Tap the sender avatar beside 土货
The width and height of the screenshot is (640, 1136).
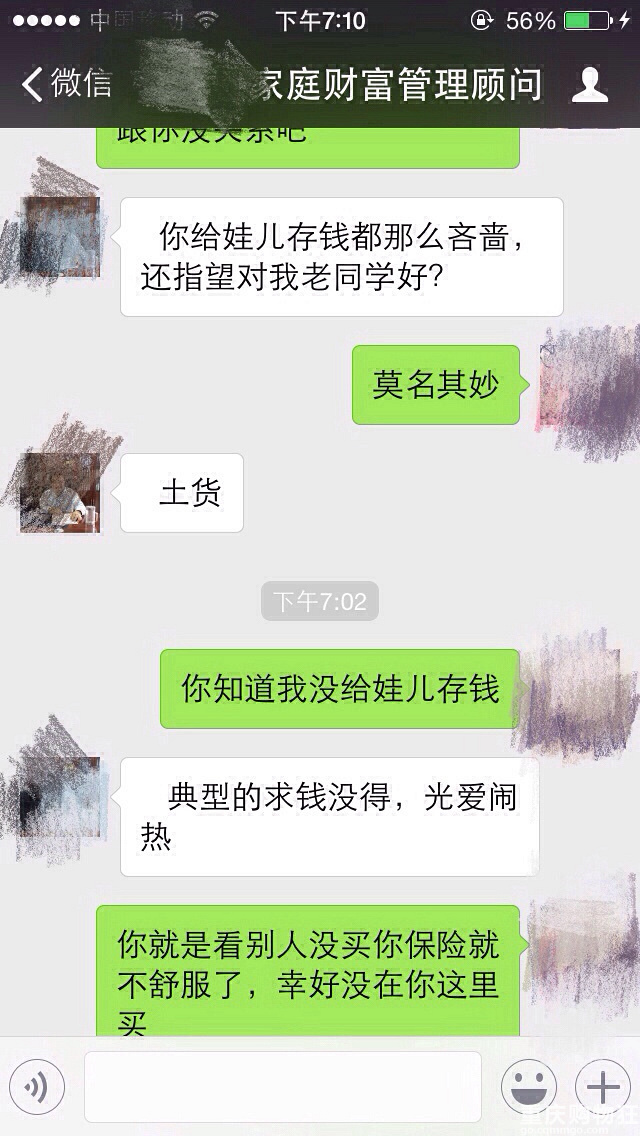pyautogui.click(x=60, y=492)
